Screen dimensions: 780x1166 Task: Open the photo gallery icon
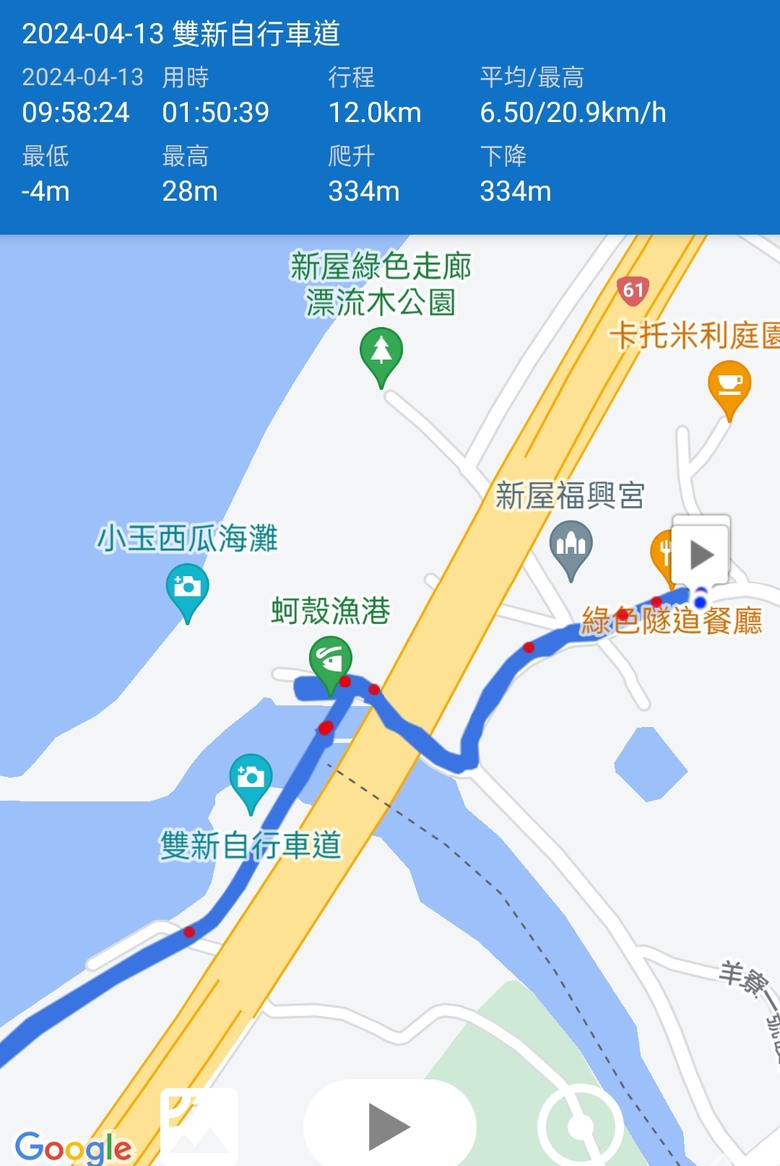coord(199,1127)
